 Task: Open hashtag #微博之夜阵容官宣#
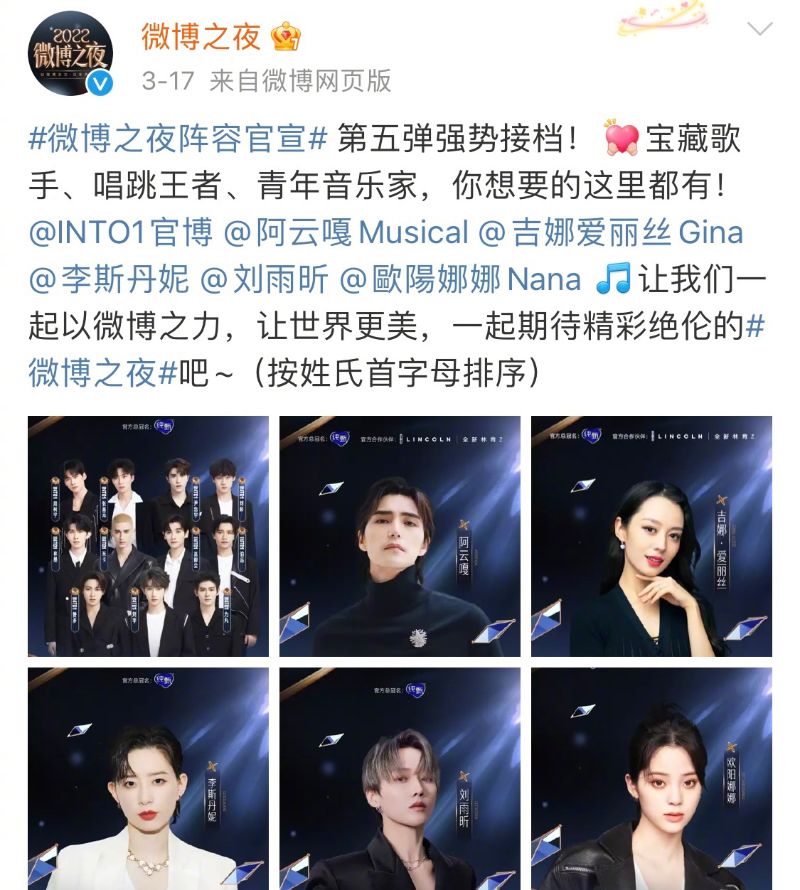click(179, 139)
